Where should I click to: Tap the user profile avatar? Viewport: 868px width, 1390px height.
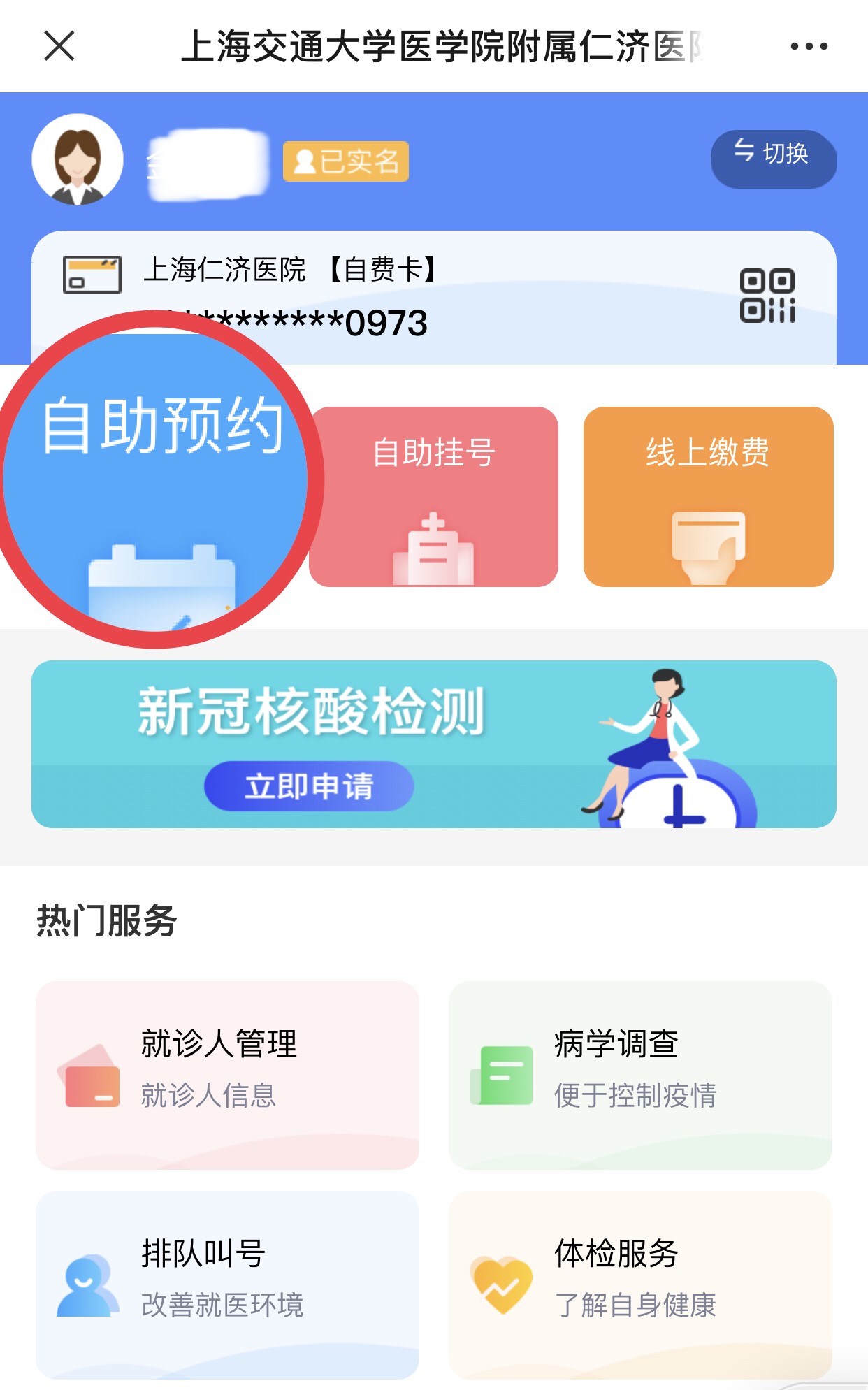click(x=78, y=159)
